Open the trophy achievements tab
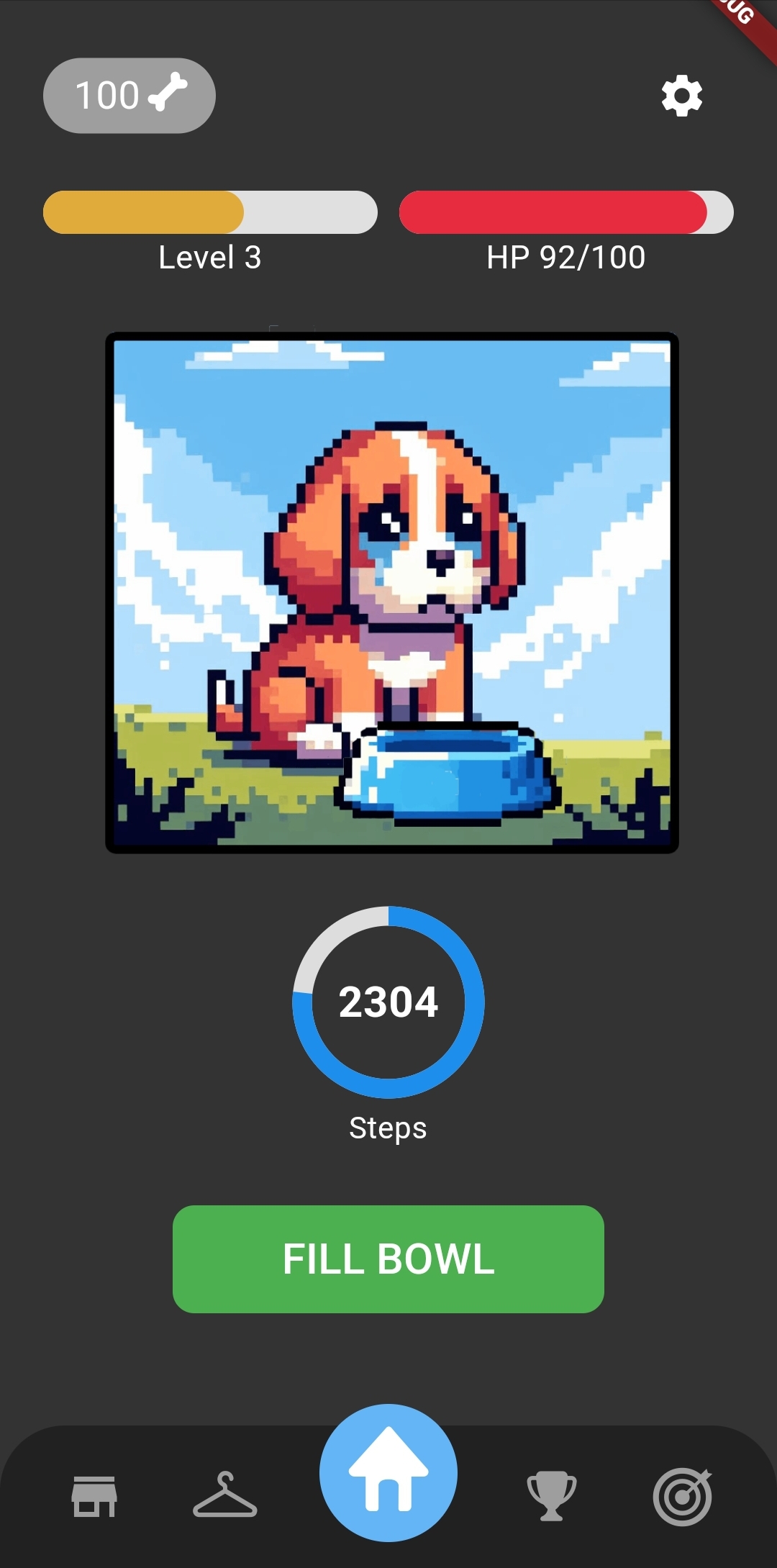 pyautogui.click(x=552, y=1496)
